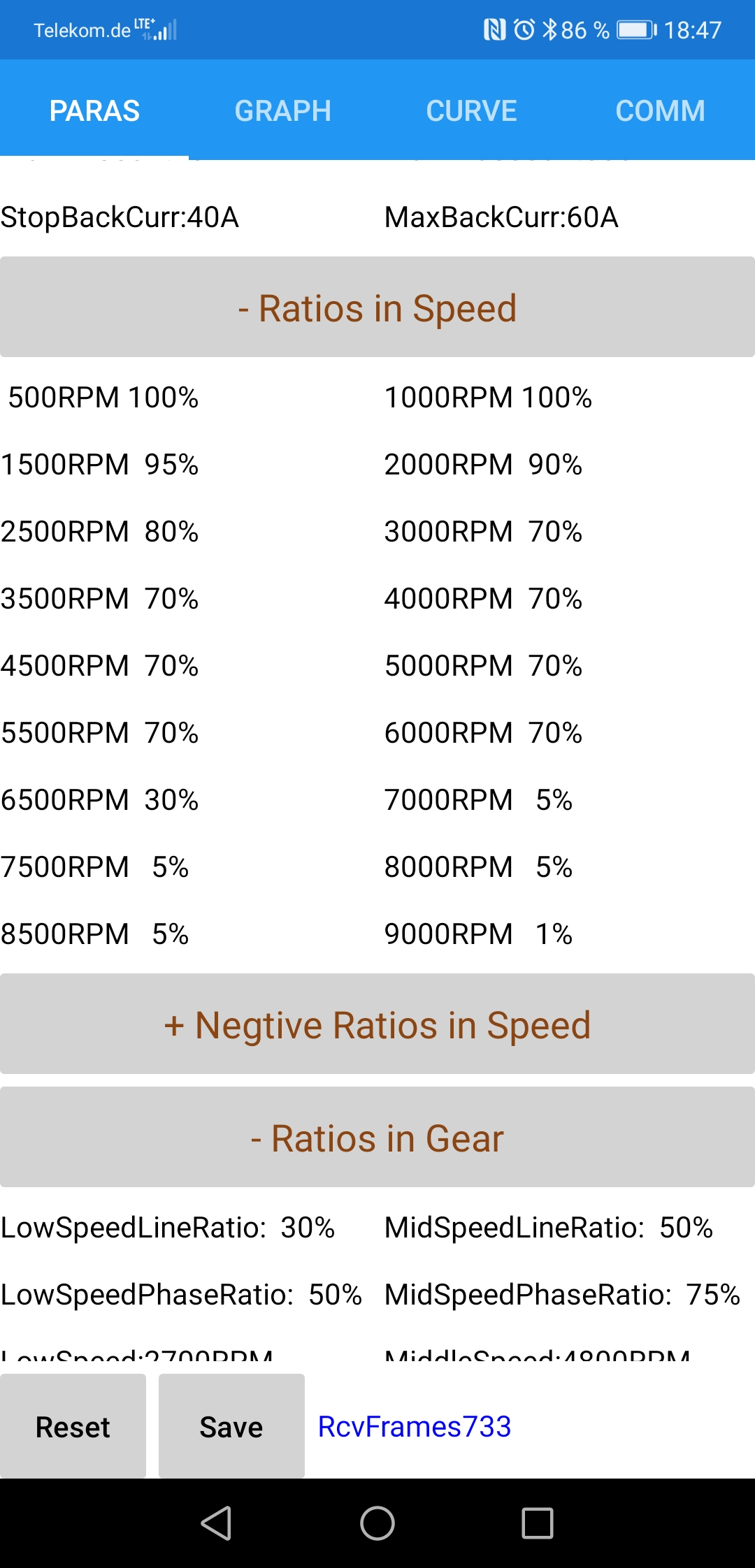Image resolution: width=755 pixels, height=1568 pixels.
Task: Select the PARAS tab
Action: [94, 110]
